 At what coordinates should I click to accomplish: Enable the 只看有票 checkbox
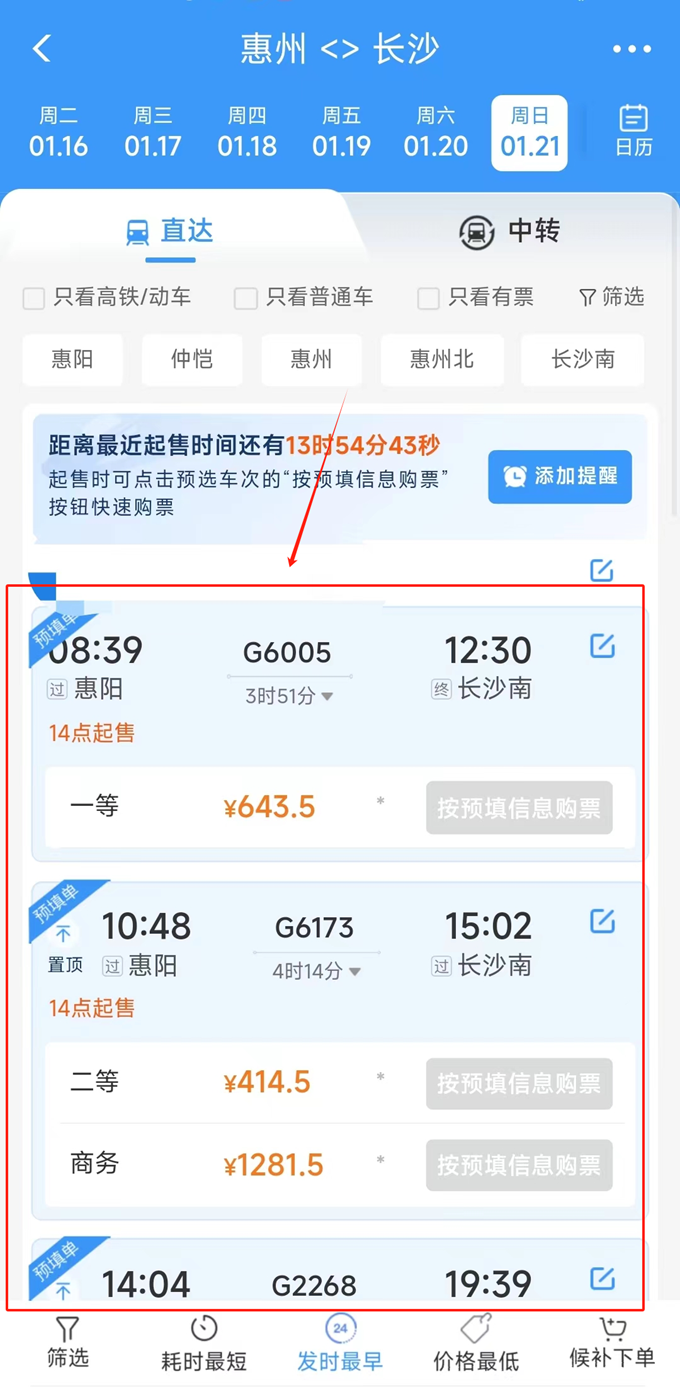428,298
